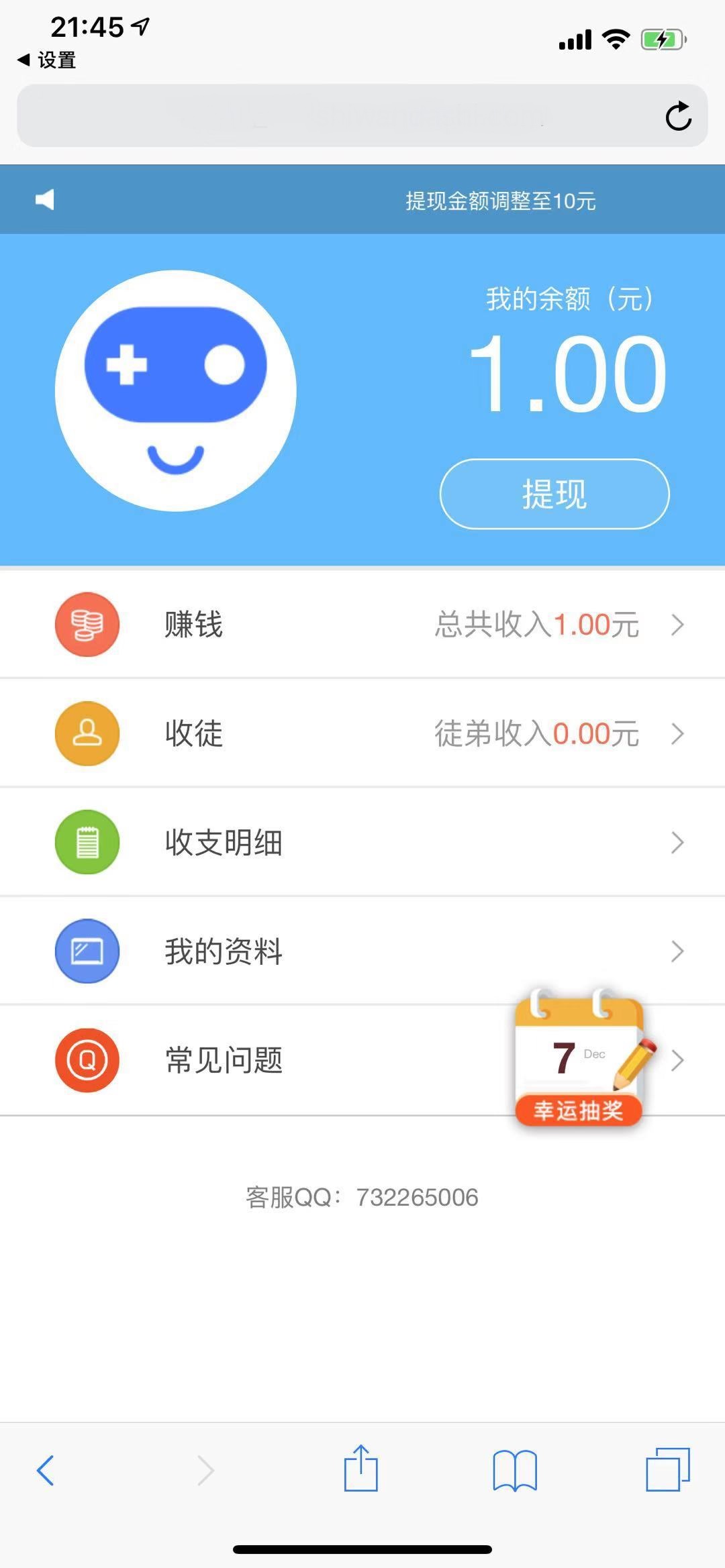Expand the 赚钱 row chevron
725x1568 pixels.
[x=677, y=624]
